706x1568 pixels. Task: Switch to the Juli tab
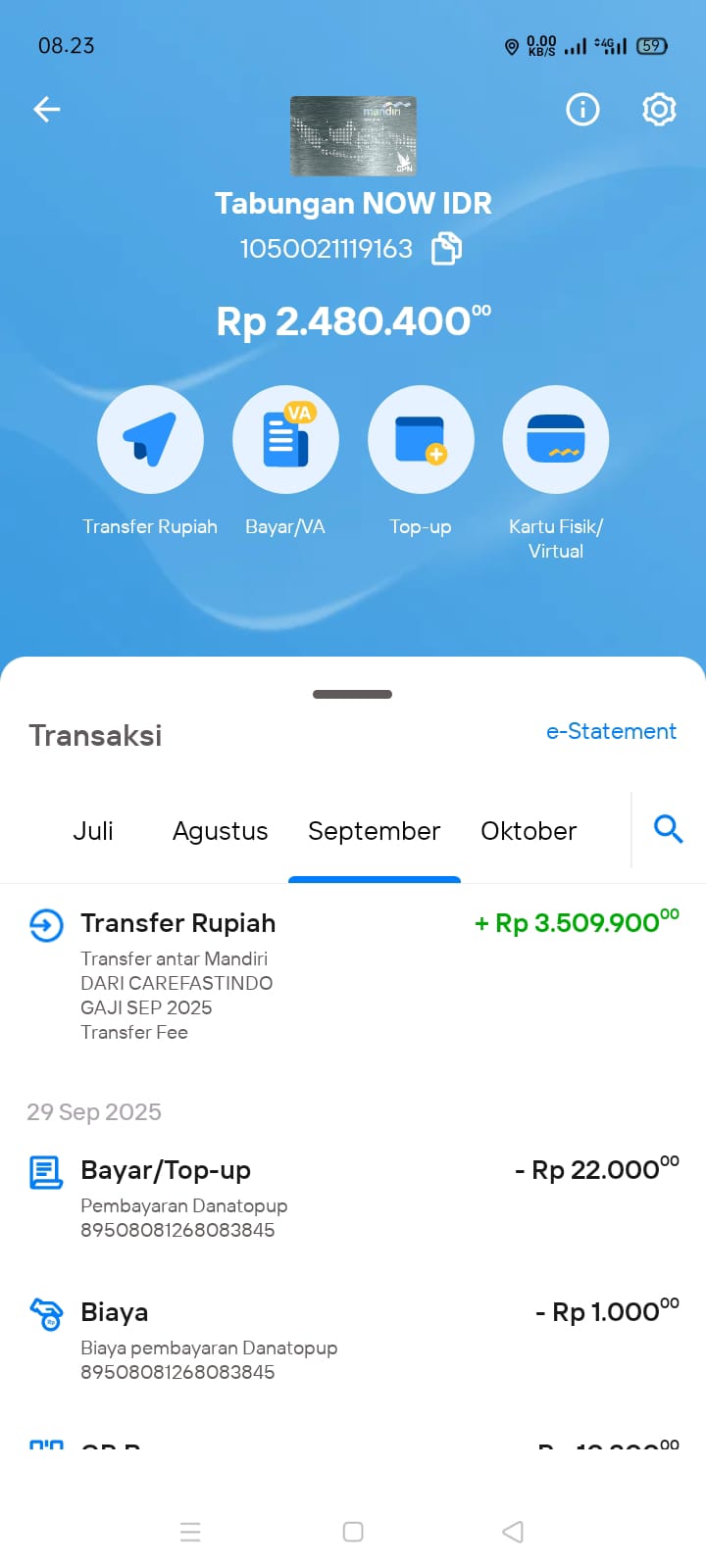[93, 831]
